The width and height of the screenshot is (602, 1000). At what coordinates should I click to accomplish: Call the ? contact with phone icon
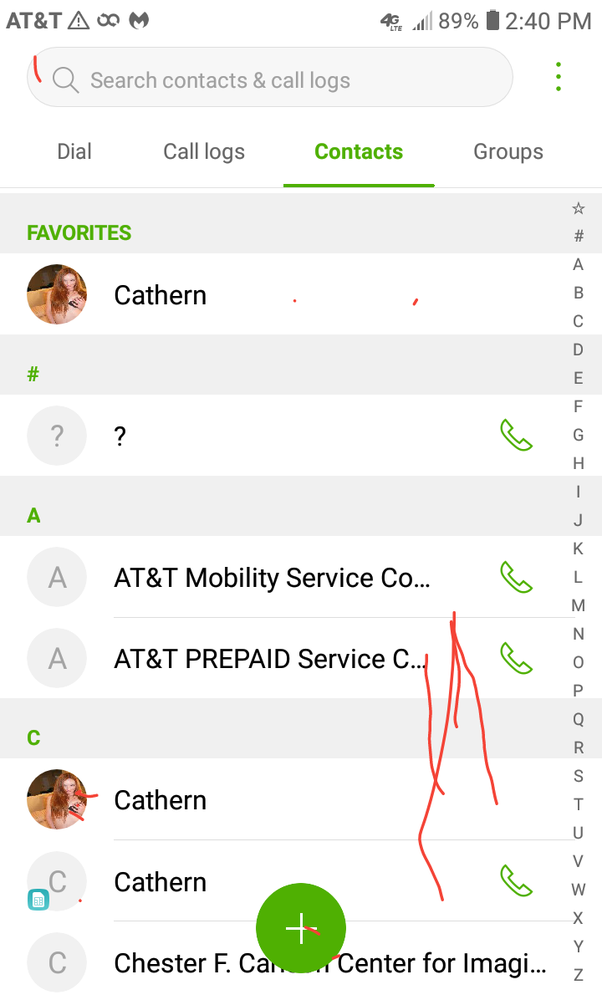(x=516, y=436)
